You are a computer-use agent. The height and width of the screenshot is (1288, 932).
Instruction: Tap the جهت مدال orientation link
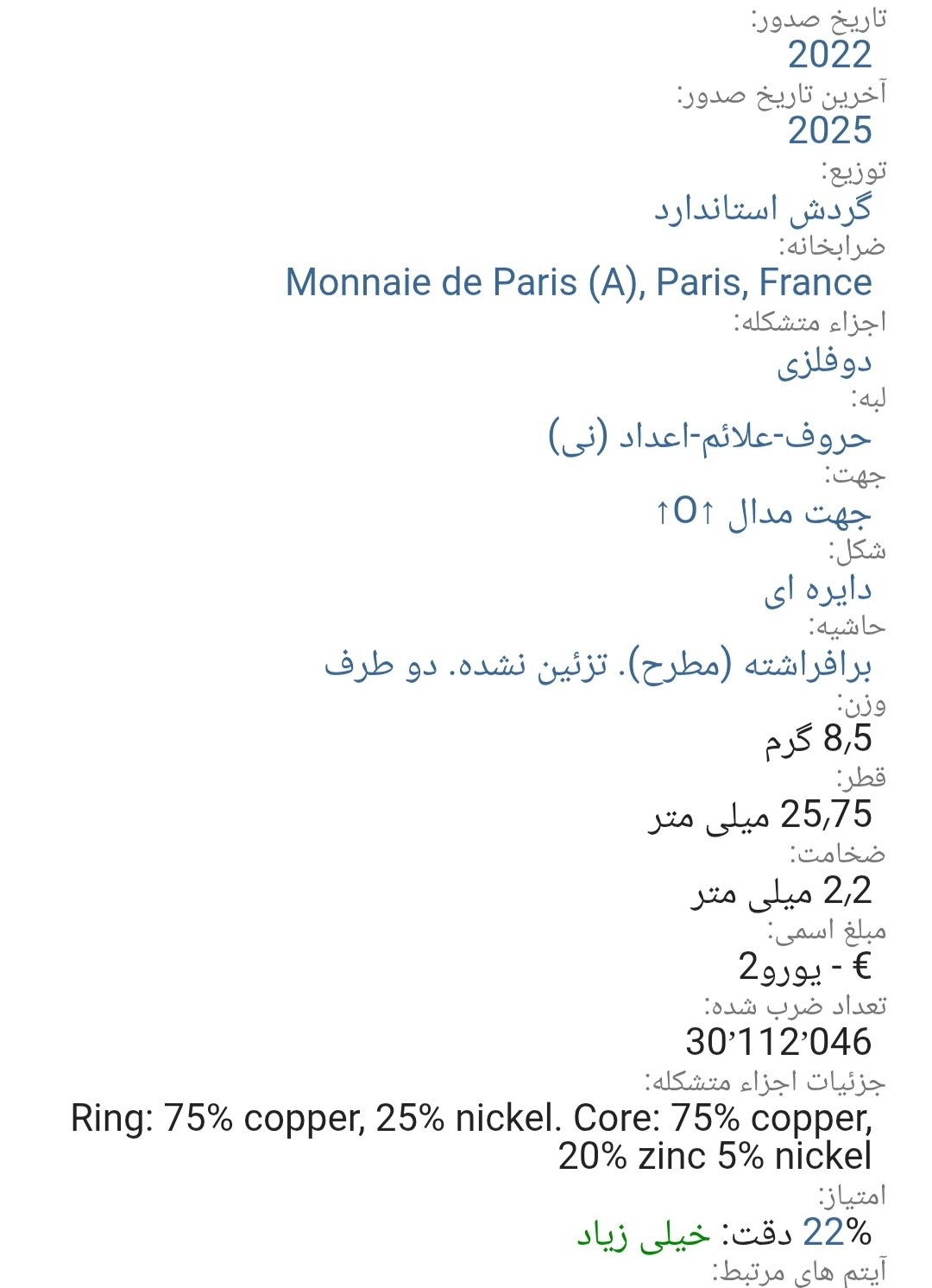763,513
